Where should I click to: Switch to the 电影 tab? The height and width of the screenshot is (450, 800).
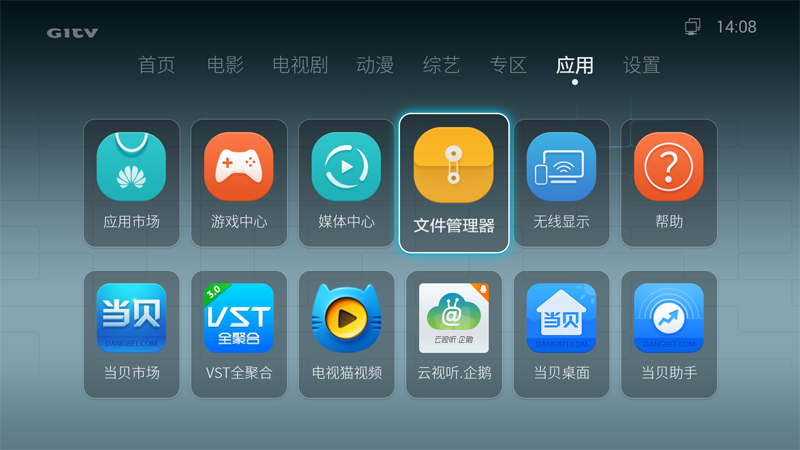point(225,66)
